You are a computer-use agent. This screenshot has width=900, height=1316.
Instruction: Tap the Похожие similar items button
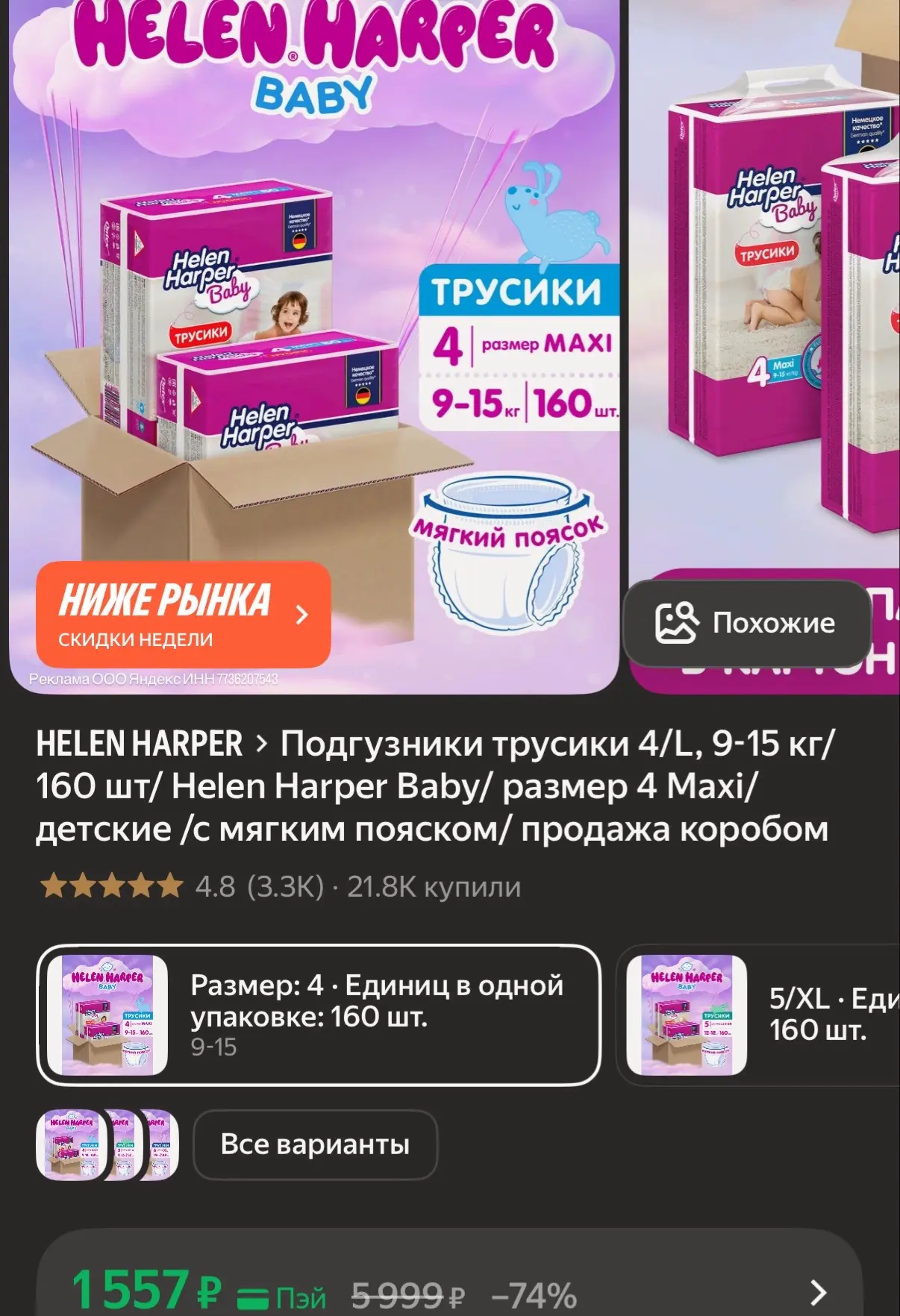746,623
